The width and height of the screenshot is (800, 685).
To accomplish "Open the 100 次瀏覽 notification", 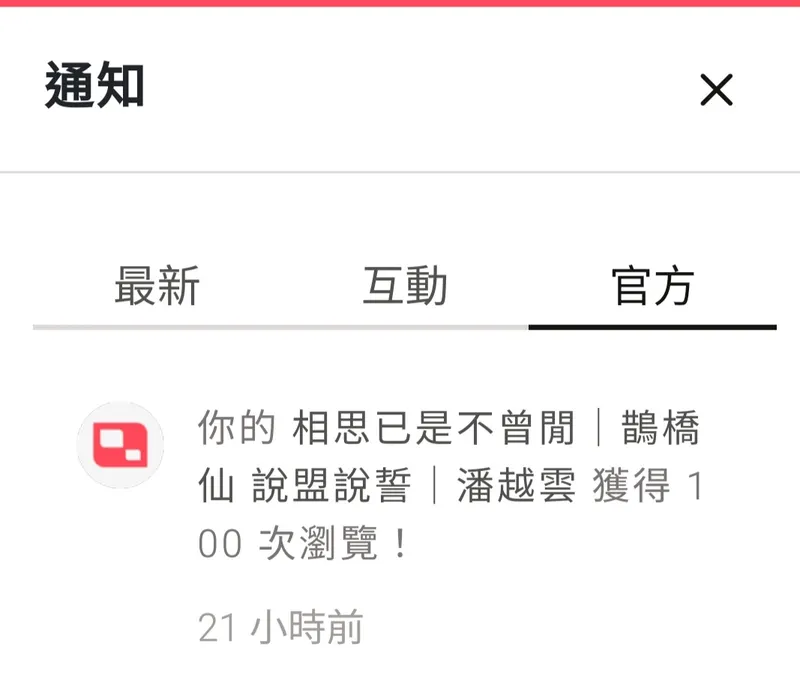I will [450, 487].
